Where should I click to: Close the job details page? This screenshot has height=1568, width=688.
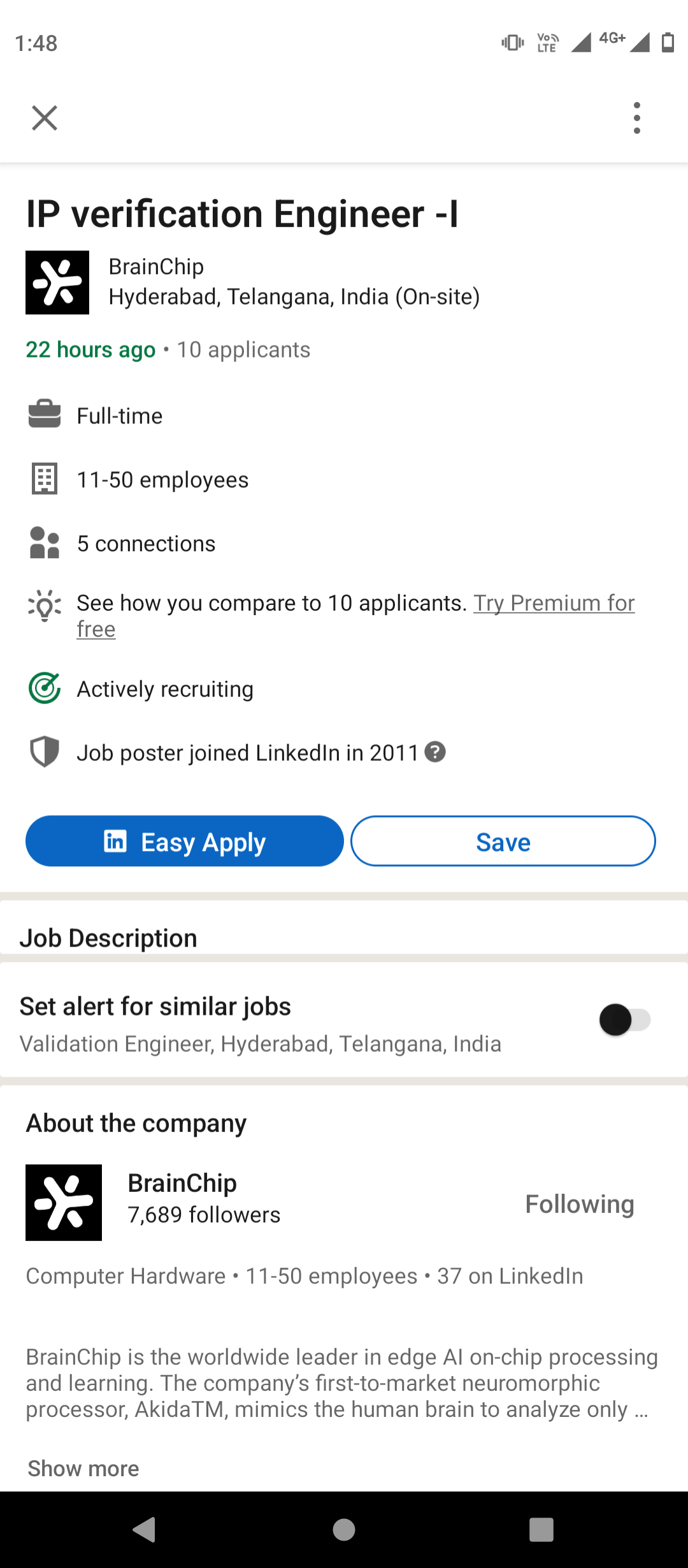click(x=45, y=118)
